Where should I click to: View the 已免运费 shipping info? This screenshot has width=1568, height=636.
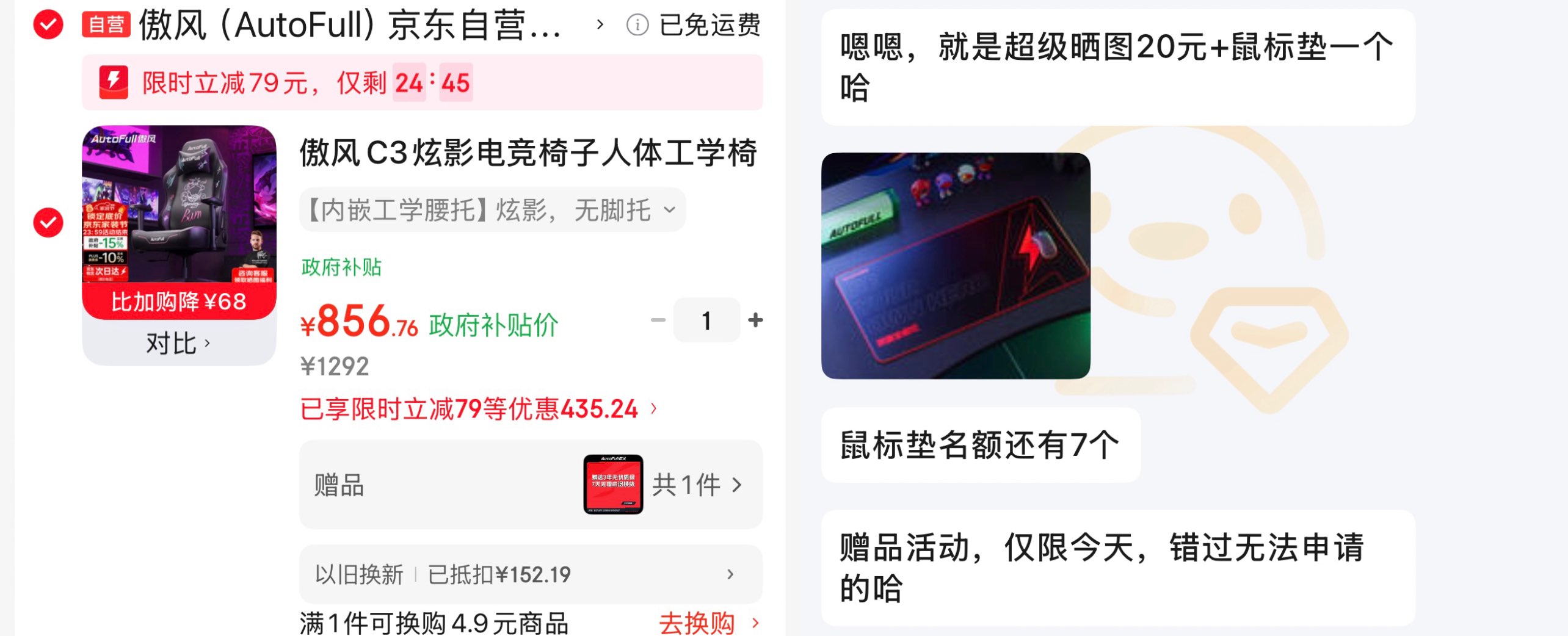(x=694, y=25)
